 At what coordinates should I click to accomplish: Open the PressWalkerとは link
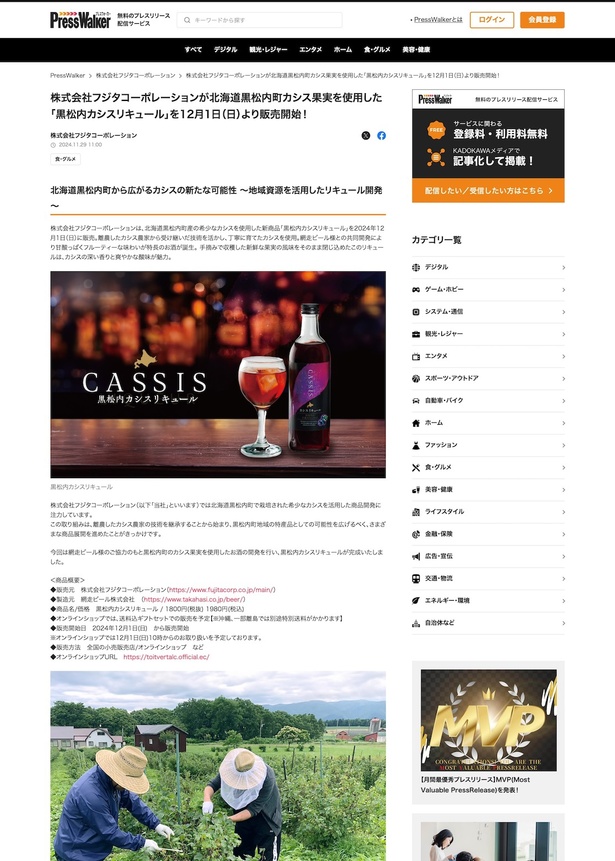click(438, 20)
